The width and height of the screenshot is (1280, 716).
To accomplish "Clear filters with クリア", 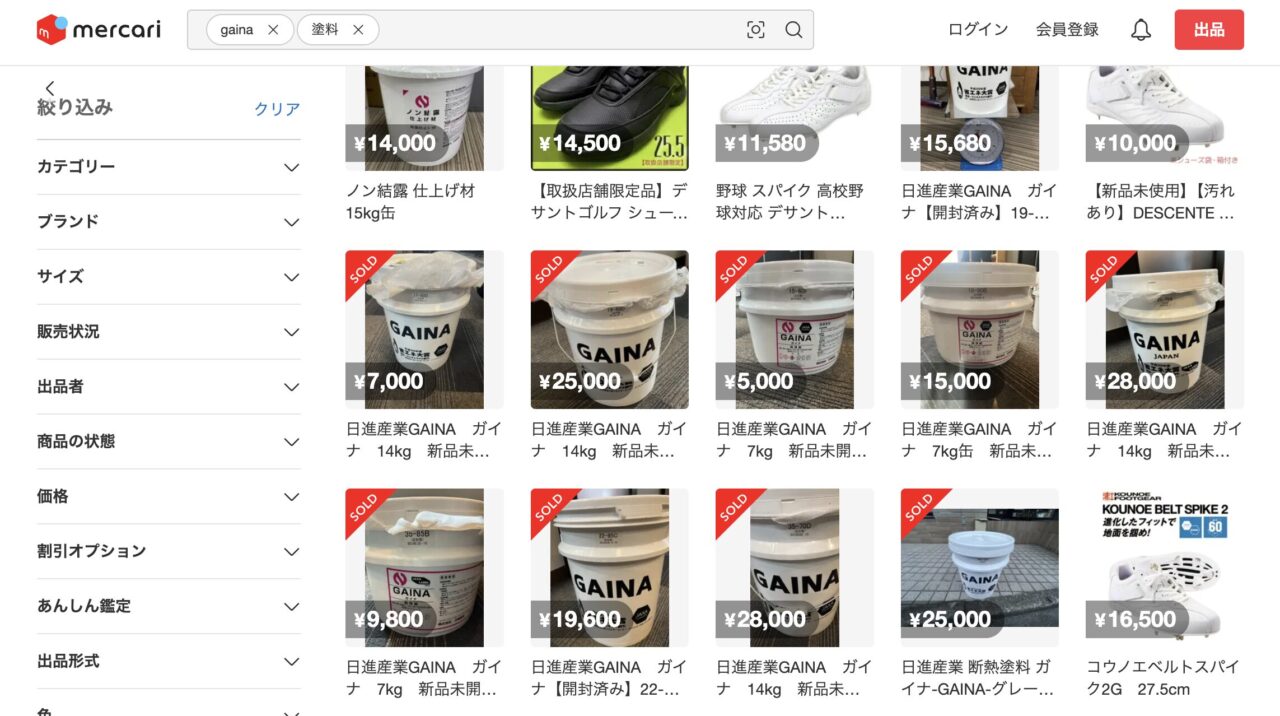I will [x=277, y=109].
